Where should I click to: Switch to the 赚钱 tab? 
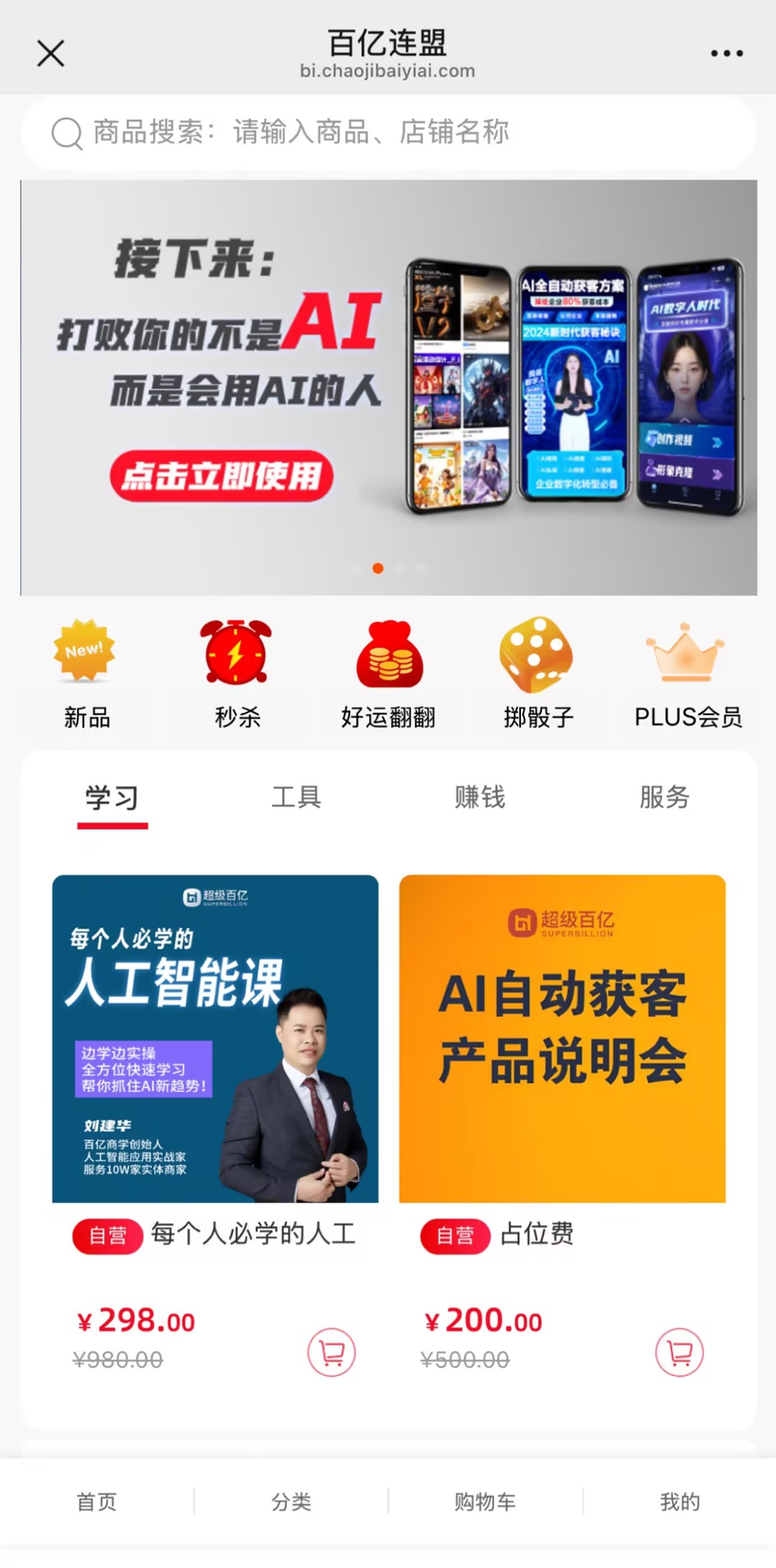[x=480, y=797]
